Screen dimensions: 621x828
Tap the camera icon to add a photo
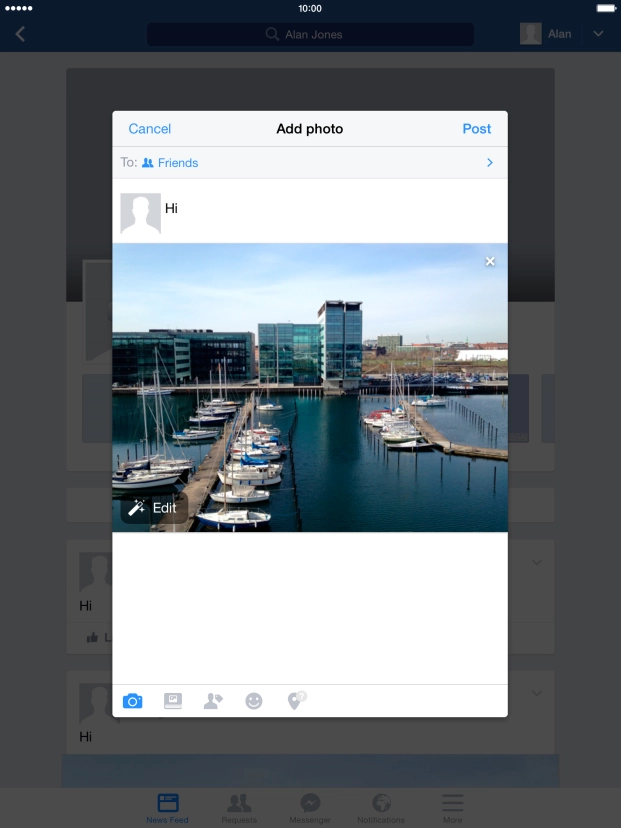(132, 701)
